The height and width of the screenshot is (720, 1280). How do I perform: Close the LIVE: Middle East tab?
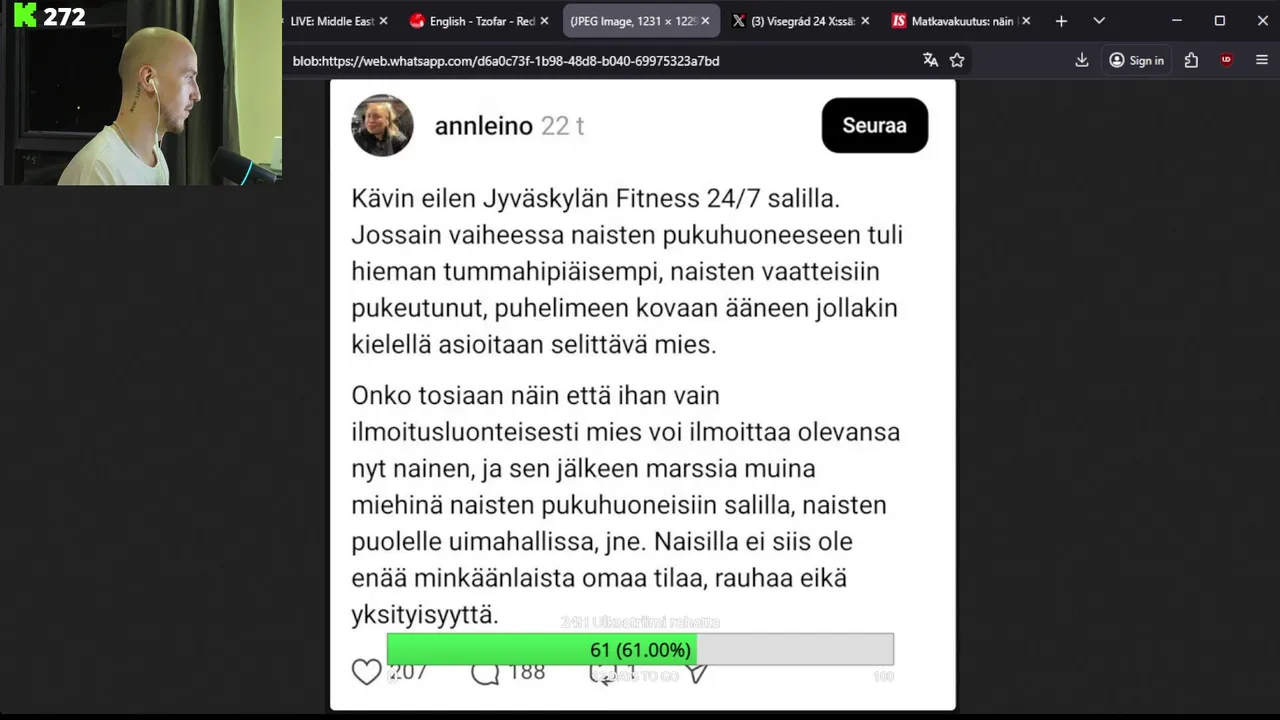(383, 21)
